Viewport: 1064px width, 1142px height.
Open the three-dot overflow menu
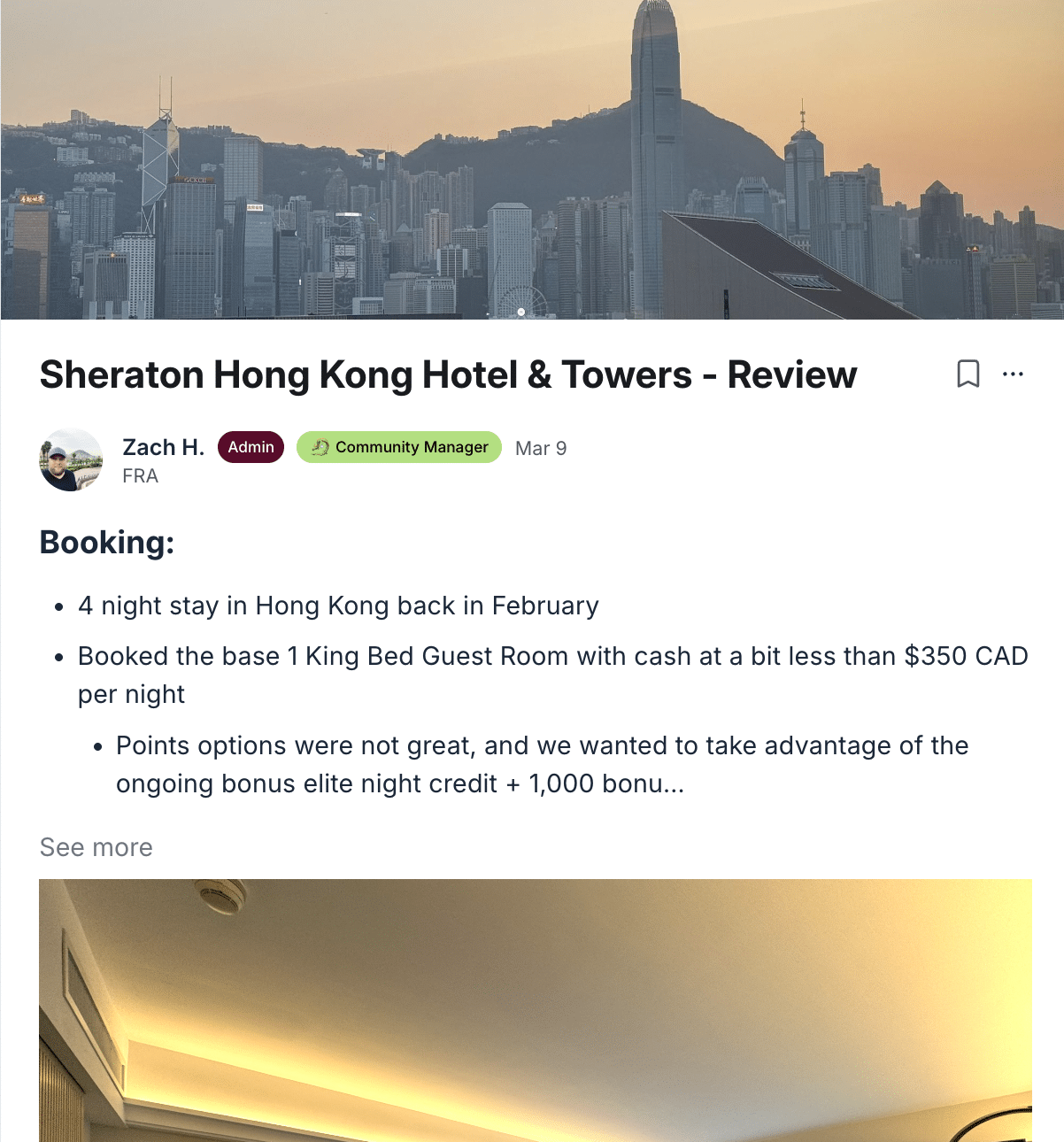tap(1013, 374)
